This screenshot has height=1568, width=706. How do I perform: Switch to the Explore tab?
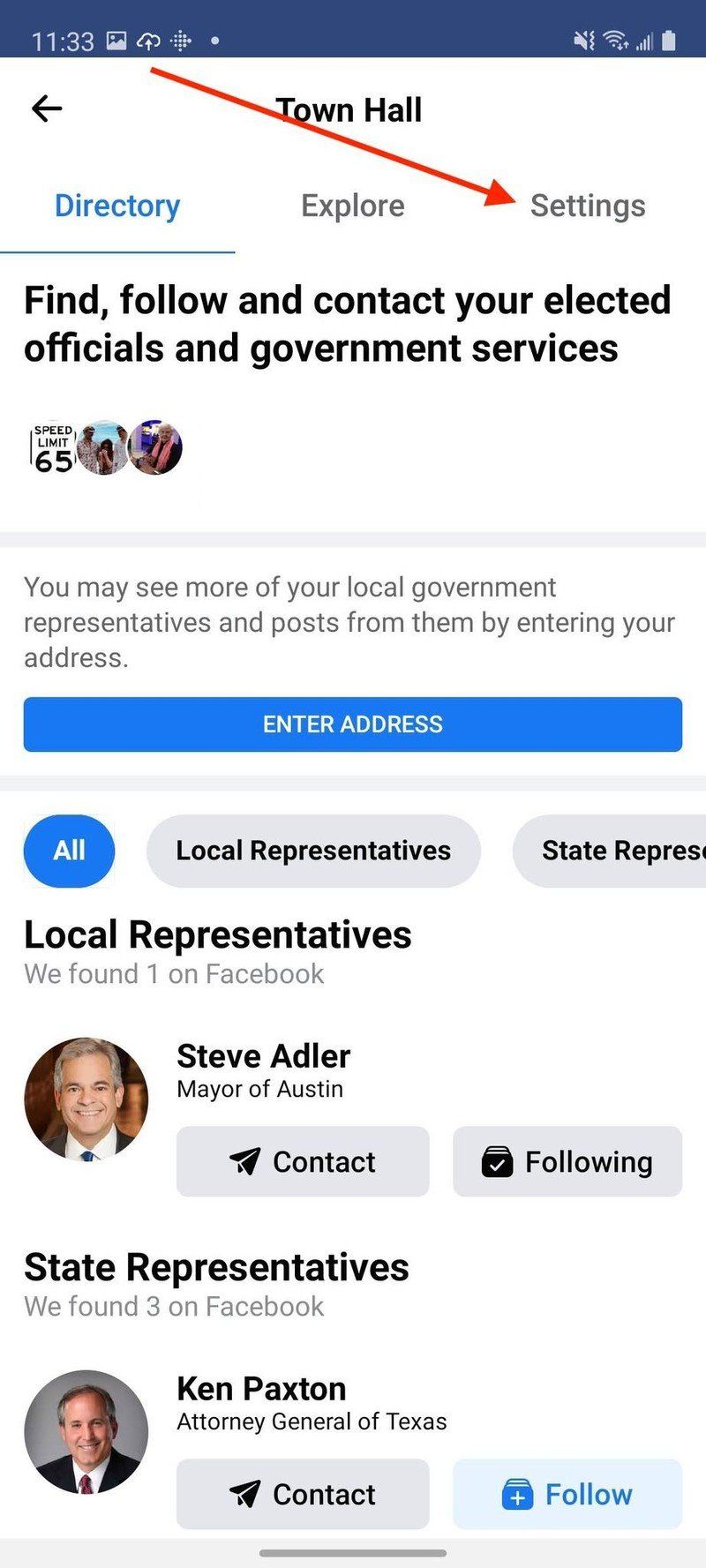(352, 205)
